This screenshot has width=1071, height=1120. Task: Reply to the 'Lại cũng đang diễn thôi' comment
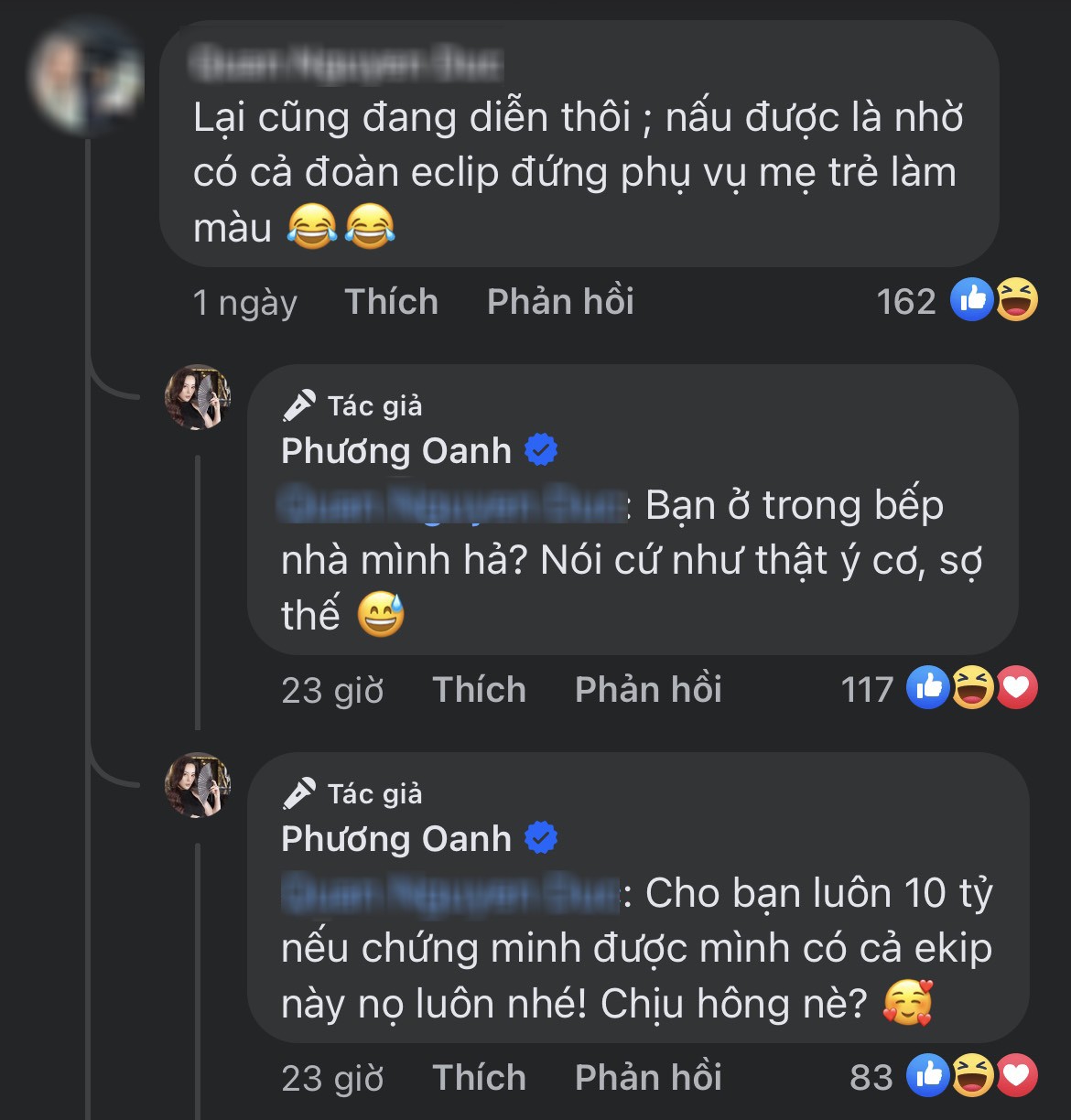pyautogui.click(x=559, y=302)
